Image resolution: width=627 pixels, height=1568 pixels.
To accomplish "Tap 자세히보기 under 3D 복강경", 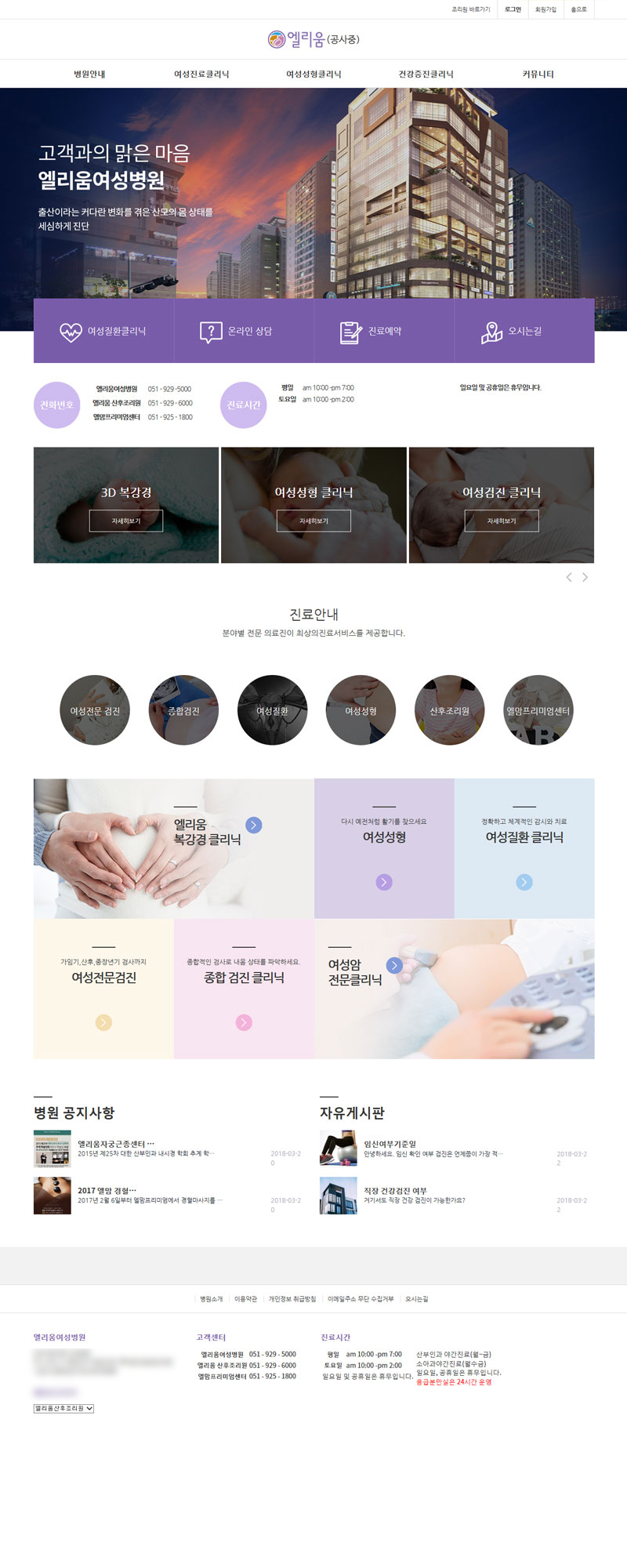I will tap(126, 521).
